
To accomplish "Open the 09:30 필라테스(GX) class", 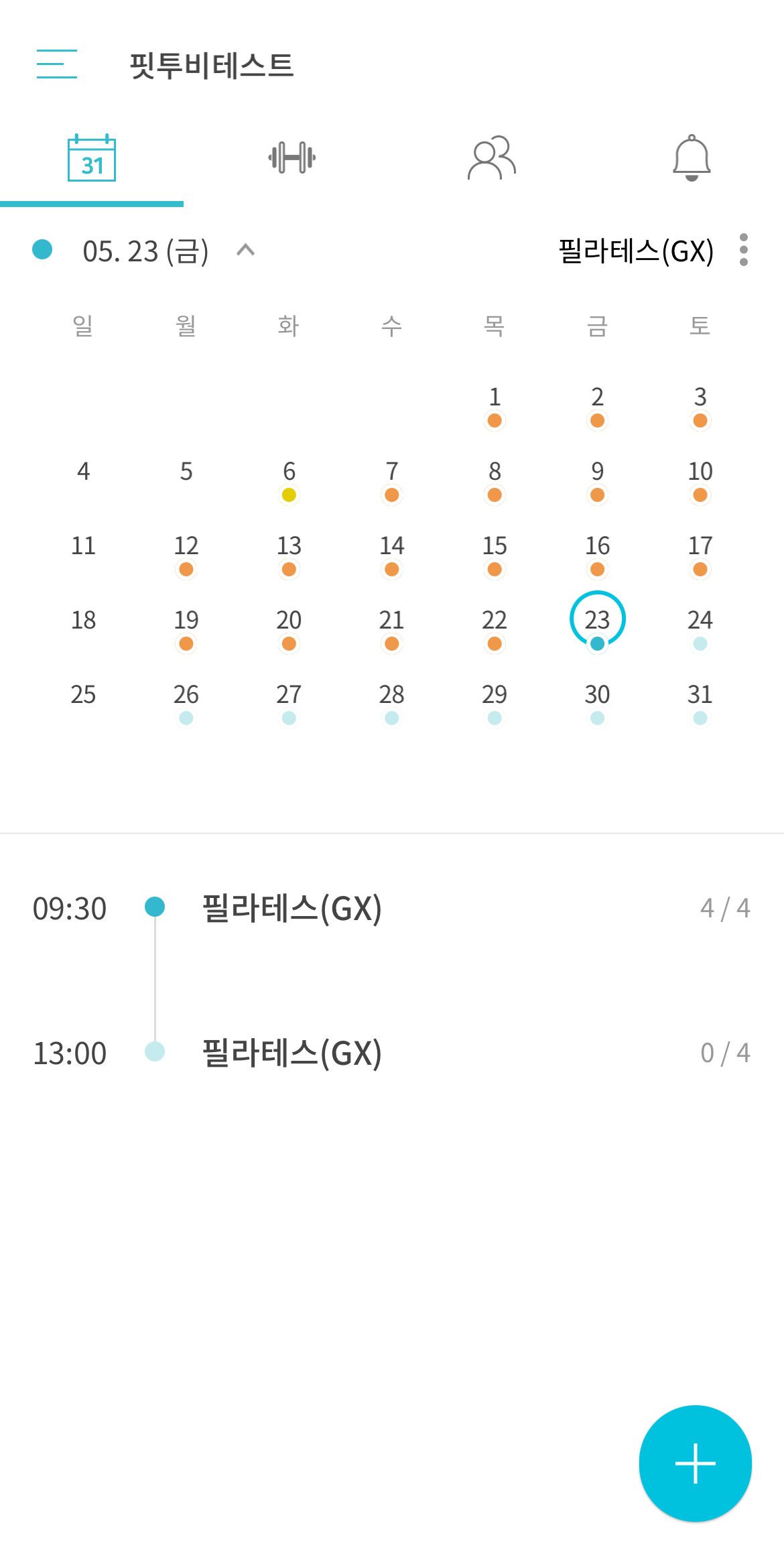I will 392,909.
